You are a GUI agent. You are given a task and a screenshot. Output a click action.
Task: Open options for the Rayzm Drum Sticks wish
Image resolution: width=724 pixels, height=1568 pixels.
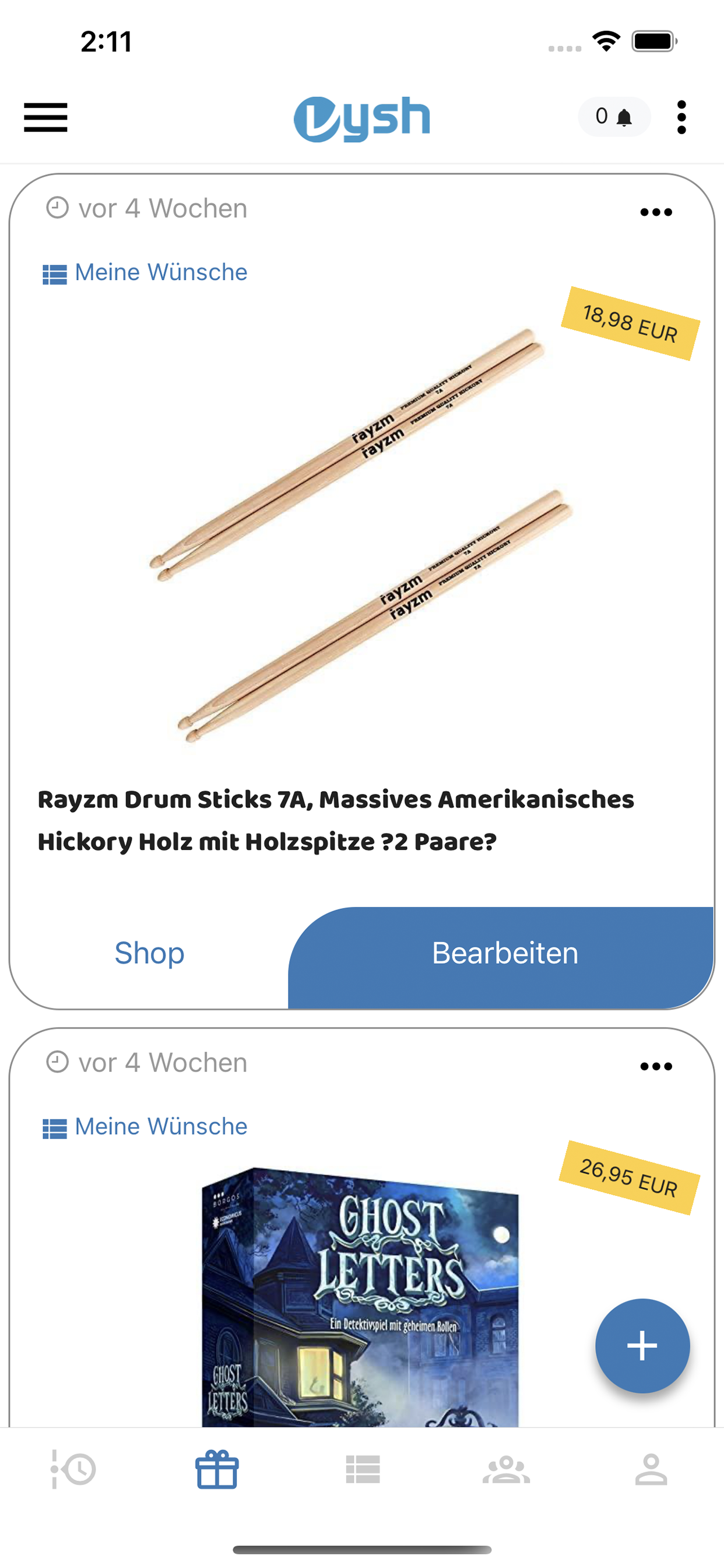656,212
